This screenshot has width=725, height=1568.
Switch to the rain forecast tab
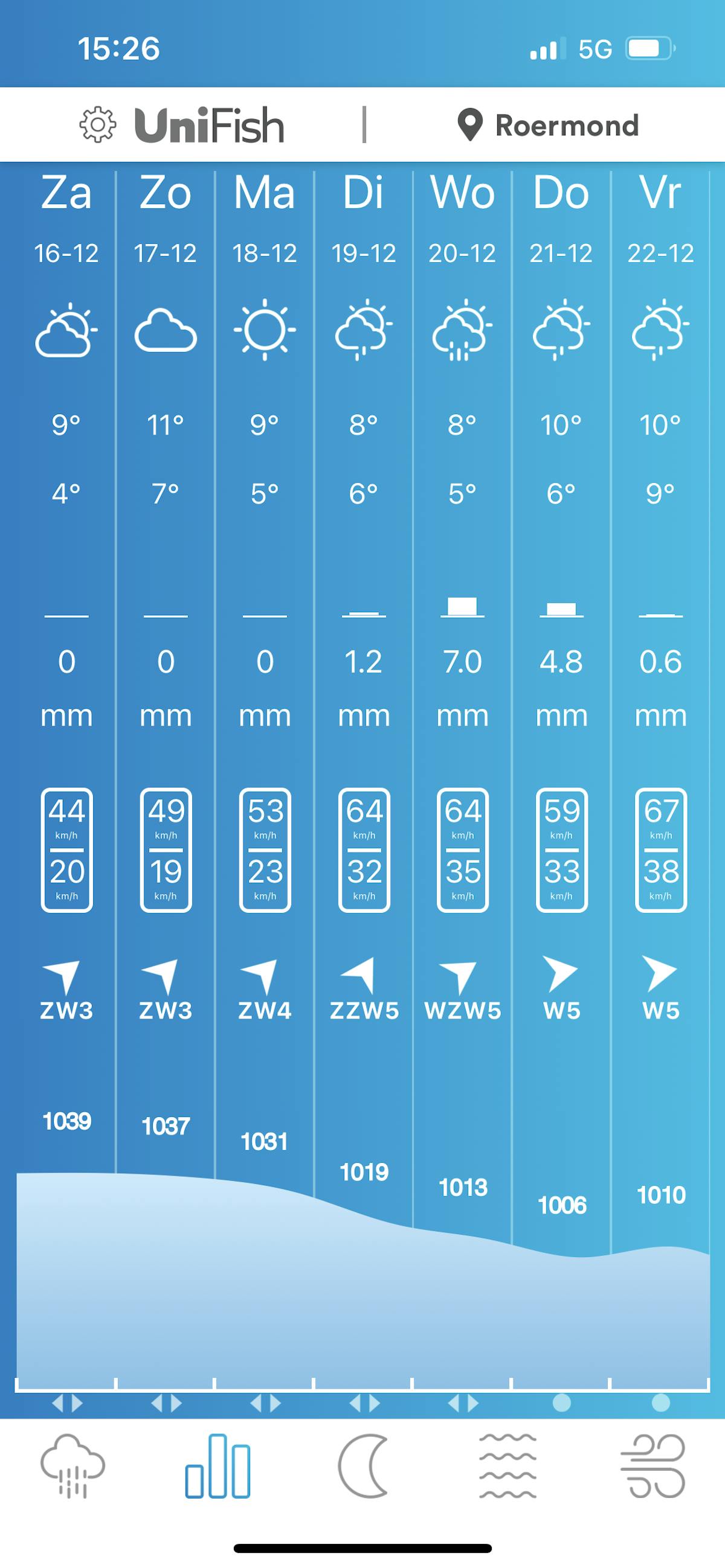[72, 1465]
